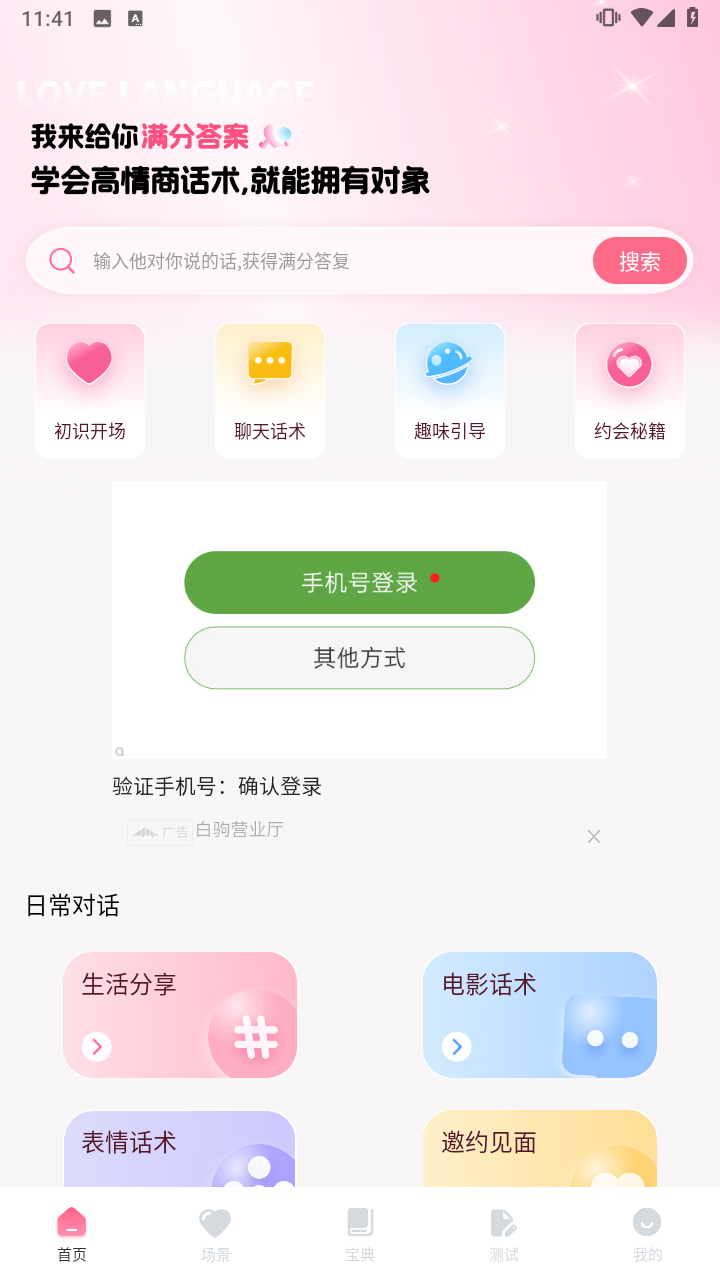This screenshot has height=1280, width=720.
Task: Choose the 其他方式 login option
Action: point(359,658)
